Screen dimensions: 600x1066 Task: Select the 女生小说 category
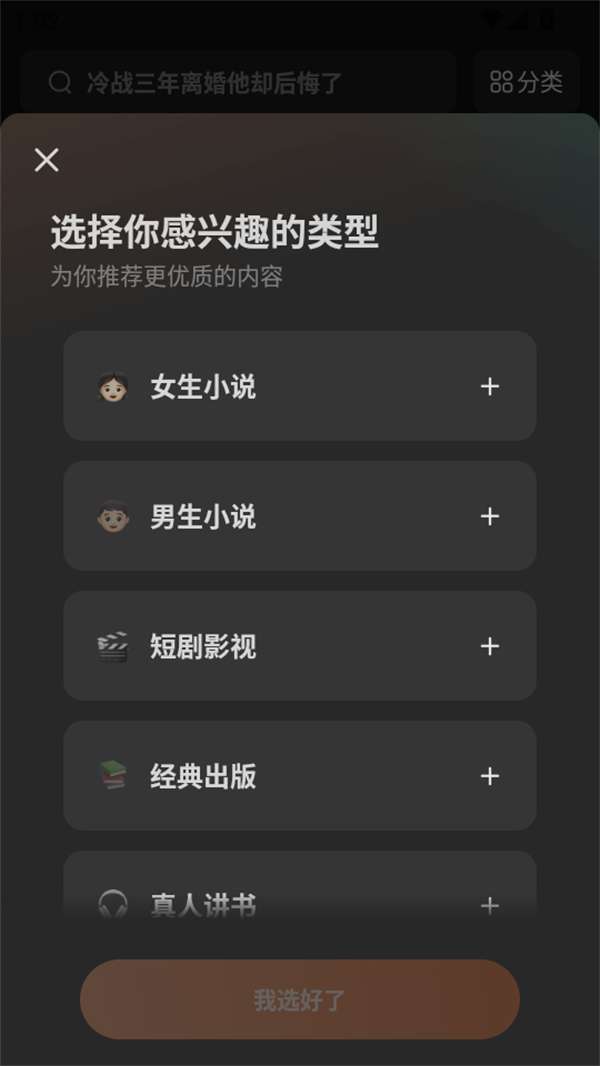point(300,386)
